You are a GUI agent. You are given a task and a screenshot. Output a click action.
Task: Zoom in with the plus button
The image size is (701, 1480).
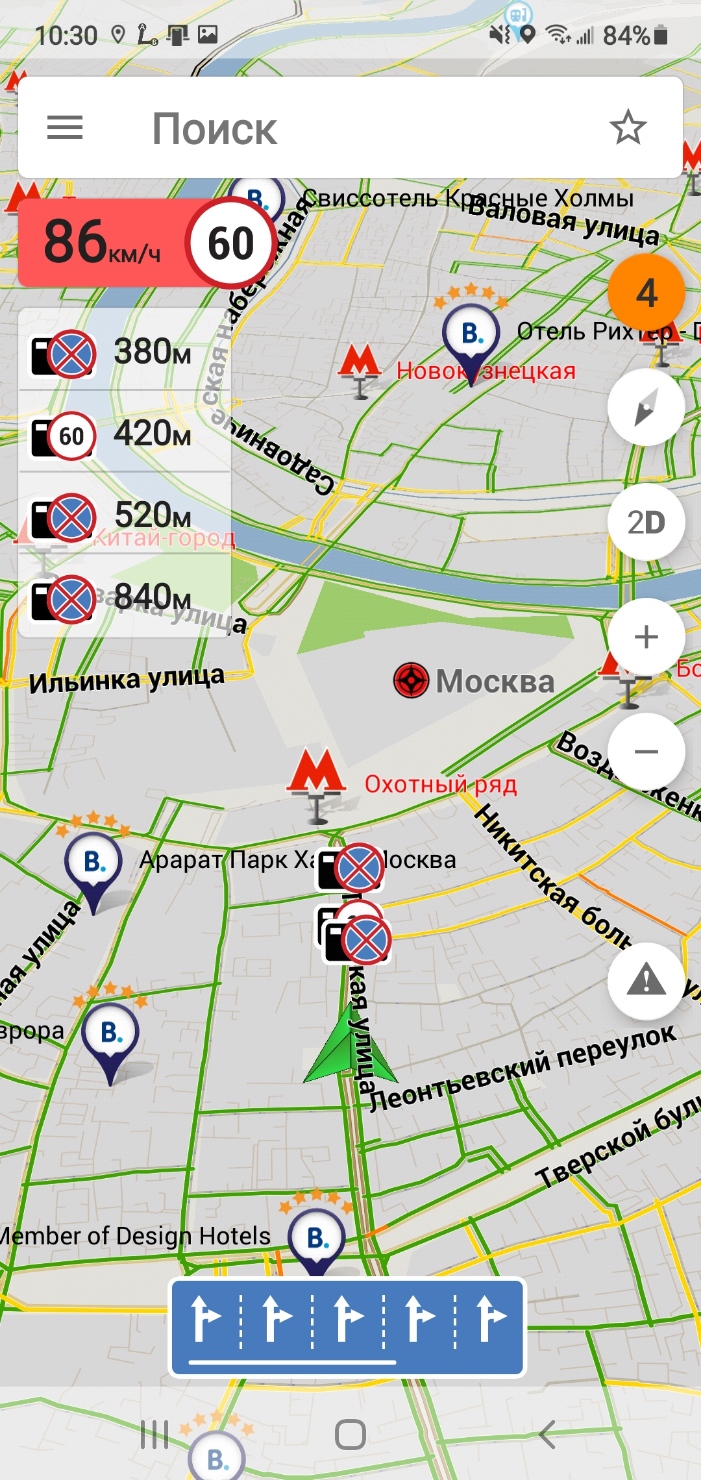tap(646, 637)
